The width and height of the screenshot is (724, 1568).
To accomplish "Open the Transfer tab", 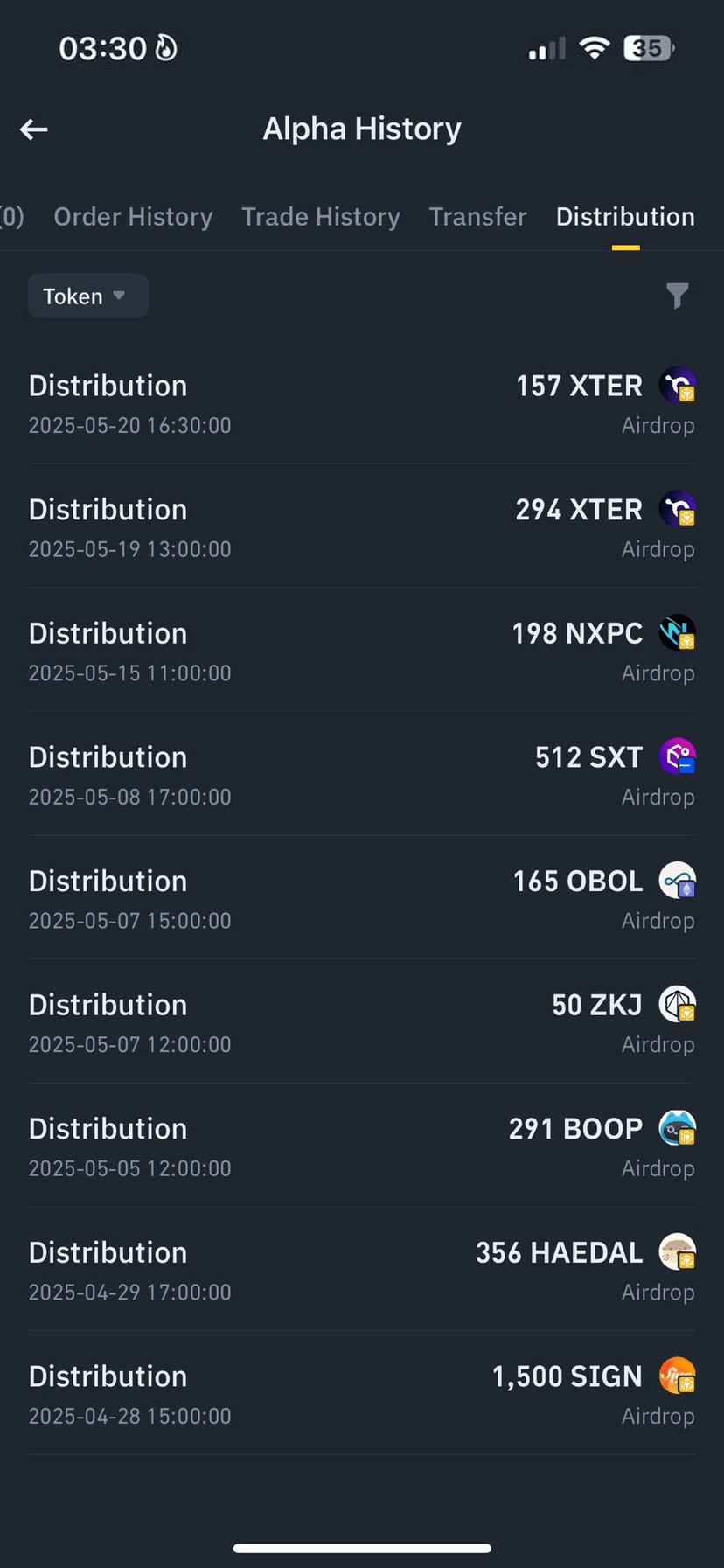I will point(477,217).
